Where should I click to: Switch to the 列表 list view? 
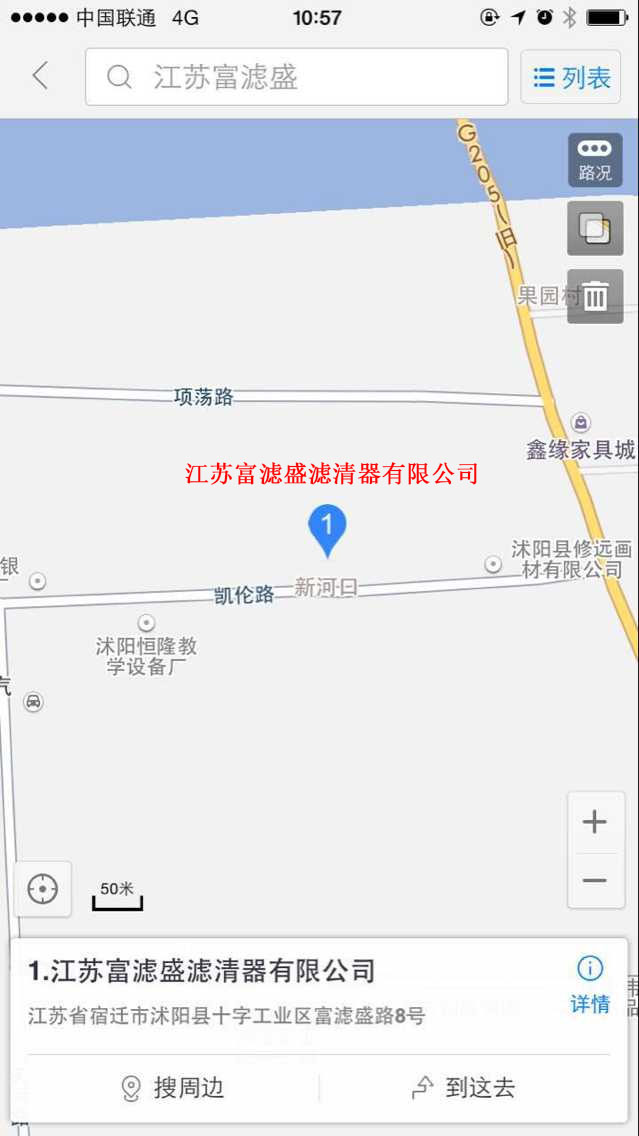(571, 77)
